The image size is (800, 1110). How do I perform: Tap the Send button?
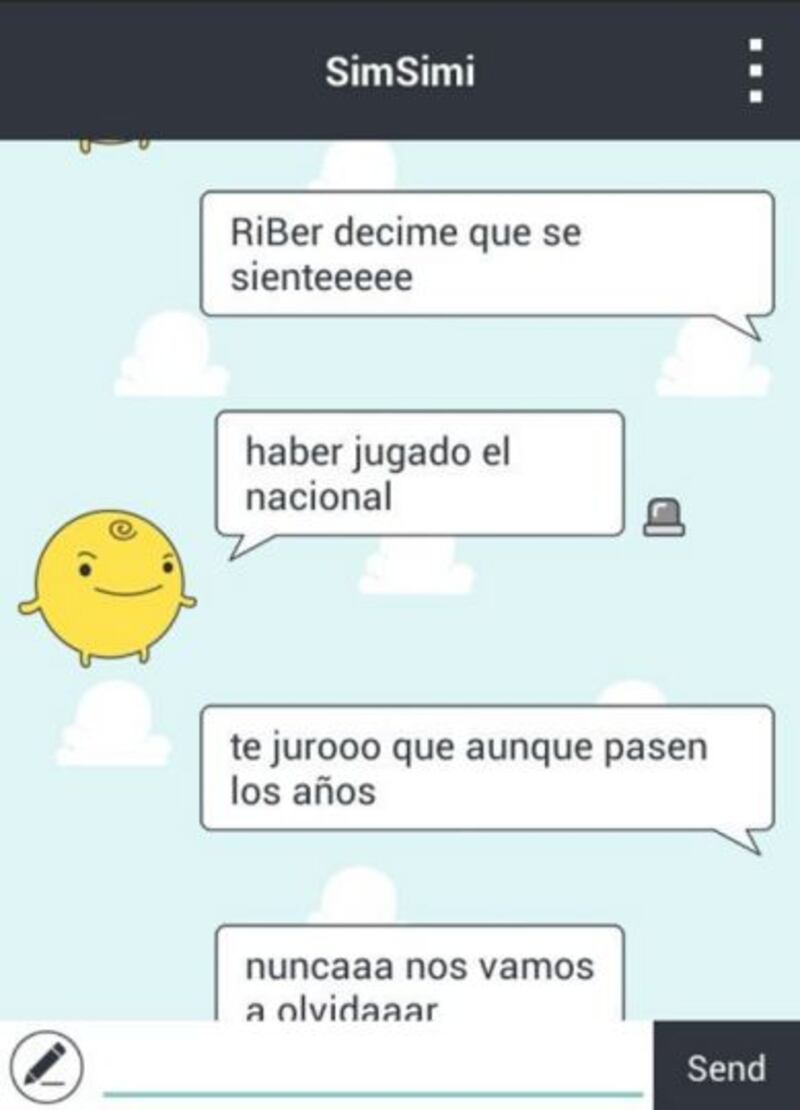726,1067
